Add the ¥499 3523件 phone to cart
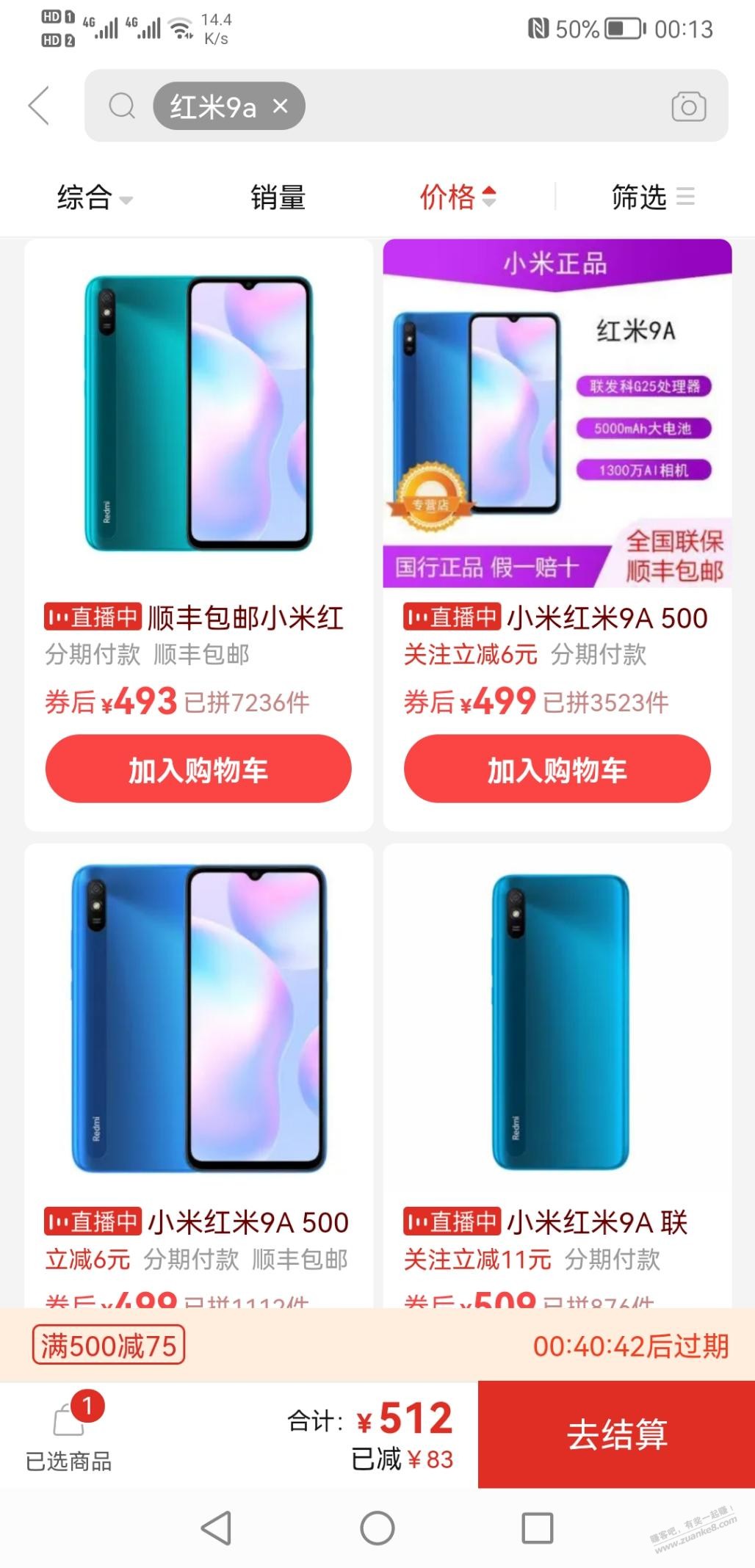This screenshot has height=1568, width=755. click(557, 769)
